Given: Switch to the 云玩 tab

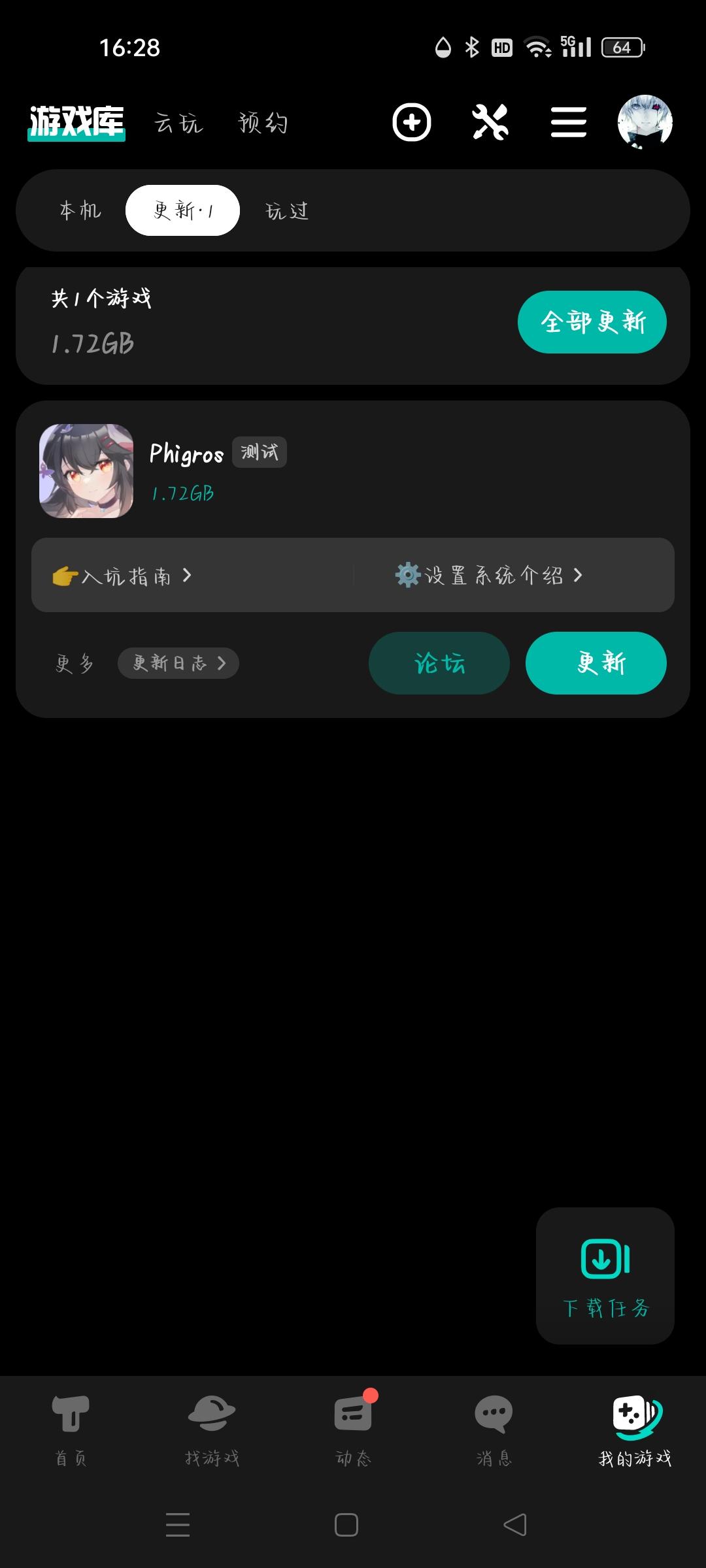Looking at the screenshot, I should (x=178, y=123).
